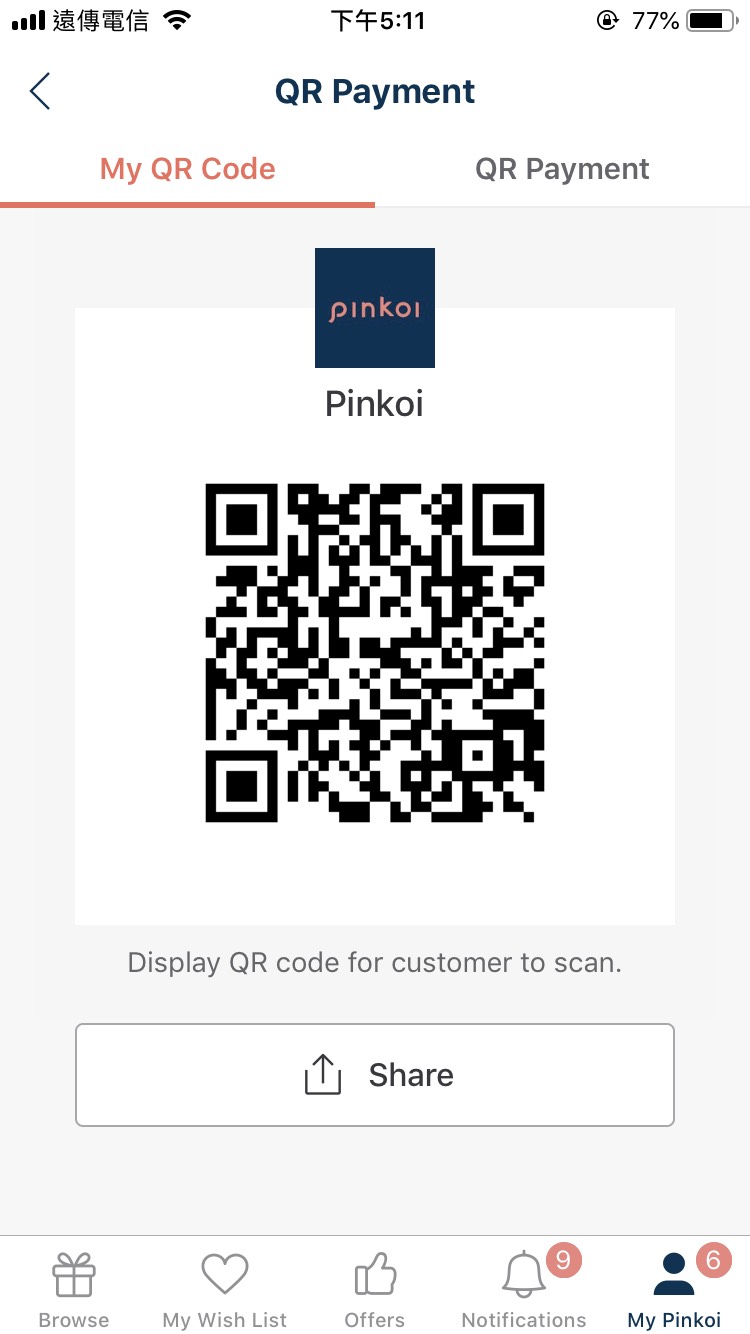The width and height of the screenshot is (750, 1334).
Task: Open the My Pinkoi tab
Action: click(674, 1290)
